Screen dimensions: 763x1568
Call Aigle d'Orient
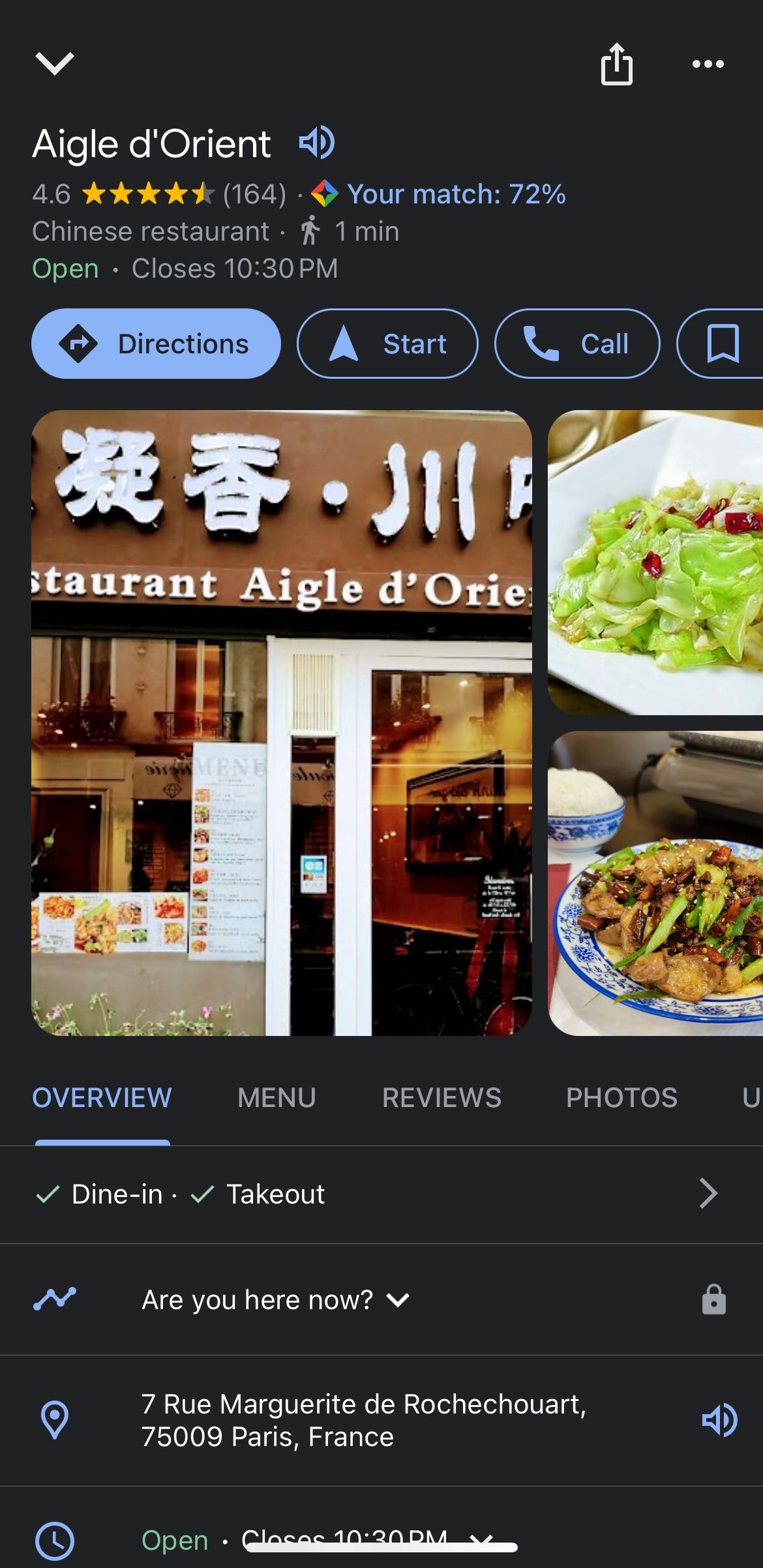[576, 344]
